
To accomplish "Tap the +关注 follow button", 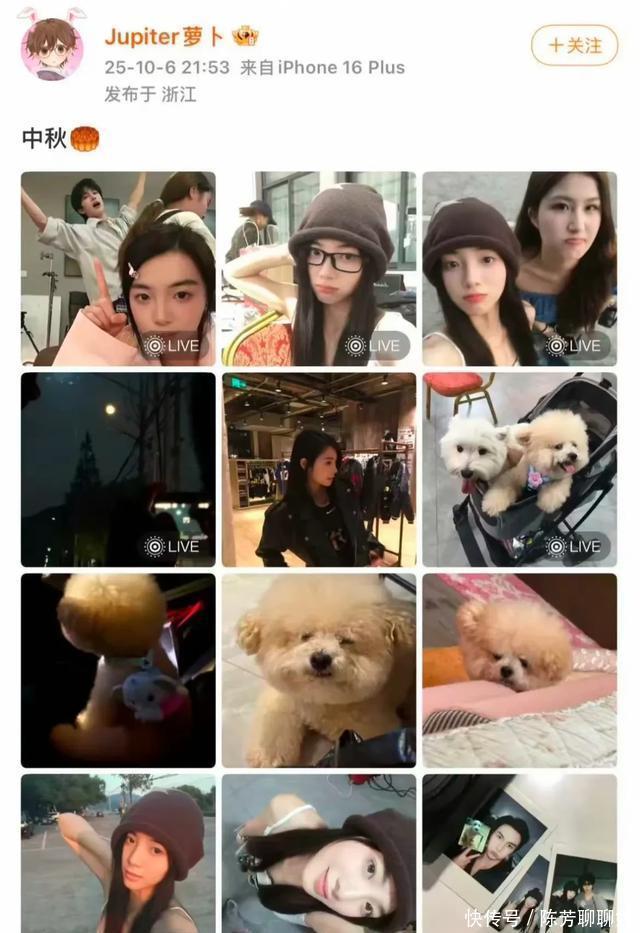I will click(574, 45).
